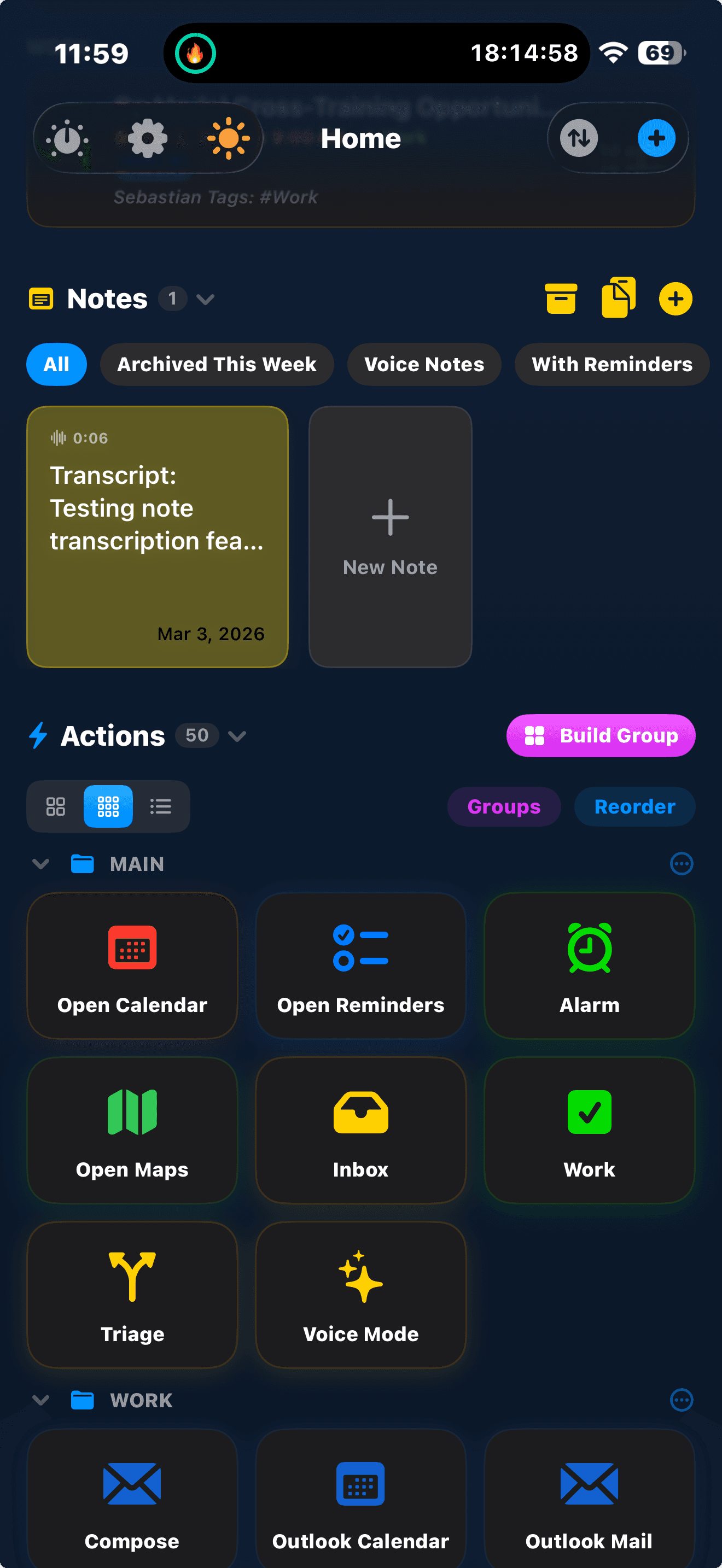Tap the sun appearance icon in header
This screenshot has width=722, height=1568.
[x=229, y=138]
